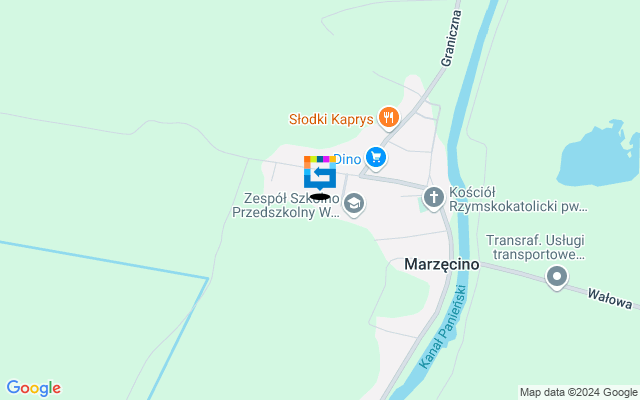Viewport: 640px width, 400px height.
Task: Open the Słodki Kaprys restaurant marker
Action: (388, 119)
